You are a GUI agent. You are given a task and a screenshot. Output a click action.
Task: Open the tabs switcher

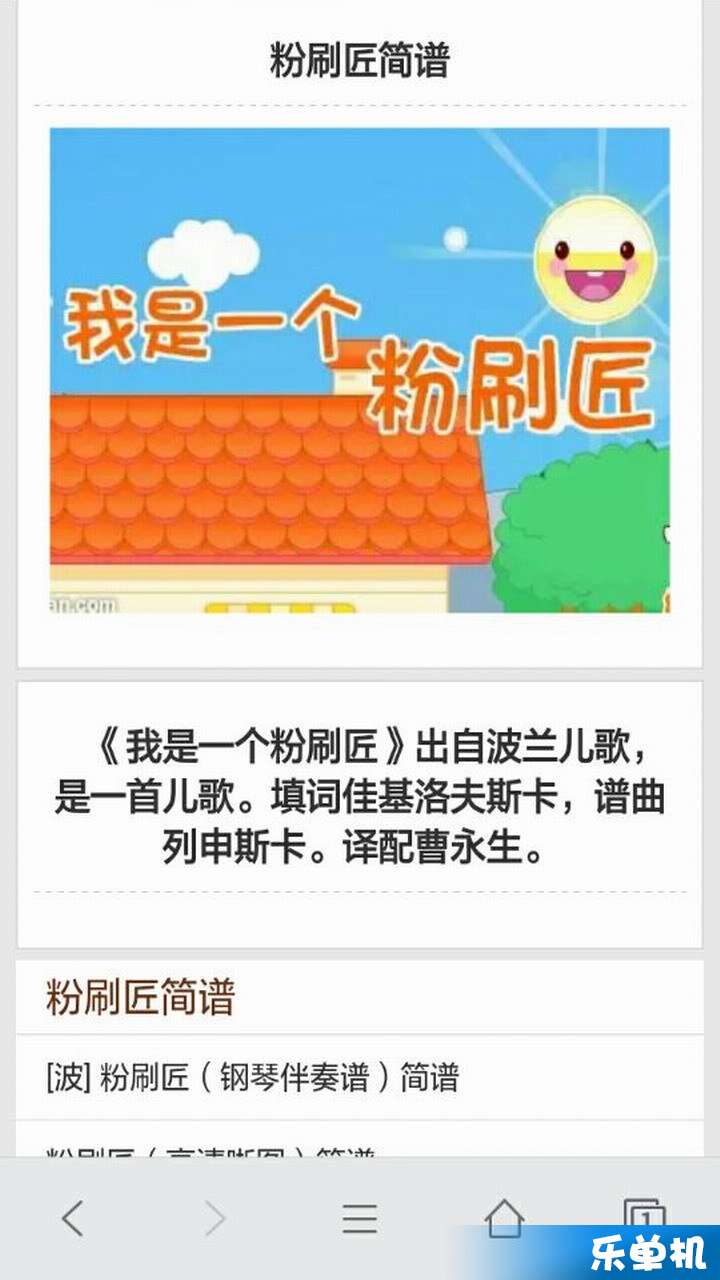pos(645,1212)
